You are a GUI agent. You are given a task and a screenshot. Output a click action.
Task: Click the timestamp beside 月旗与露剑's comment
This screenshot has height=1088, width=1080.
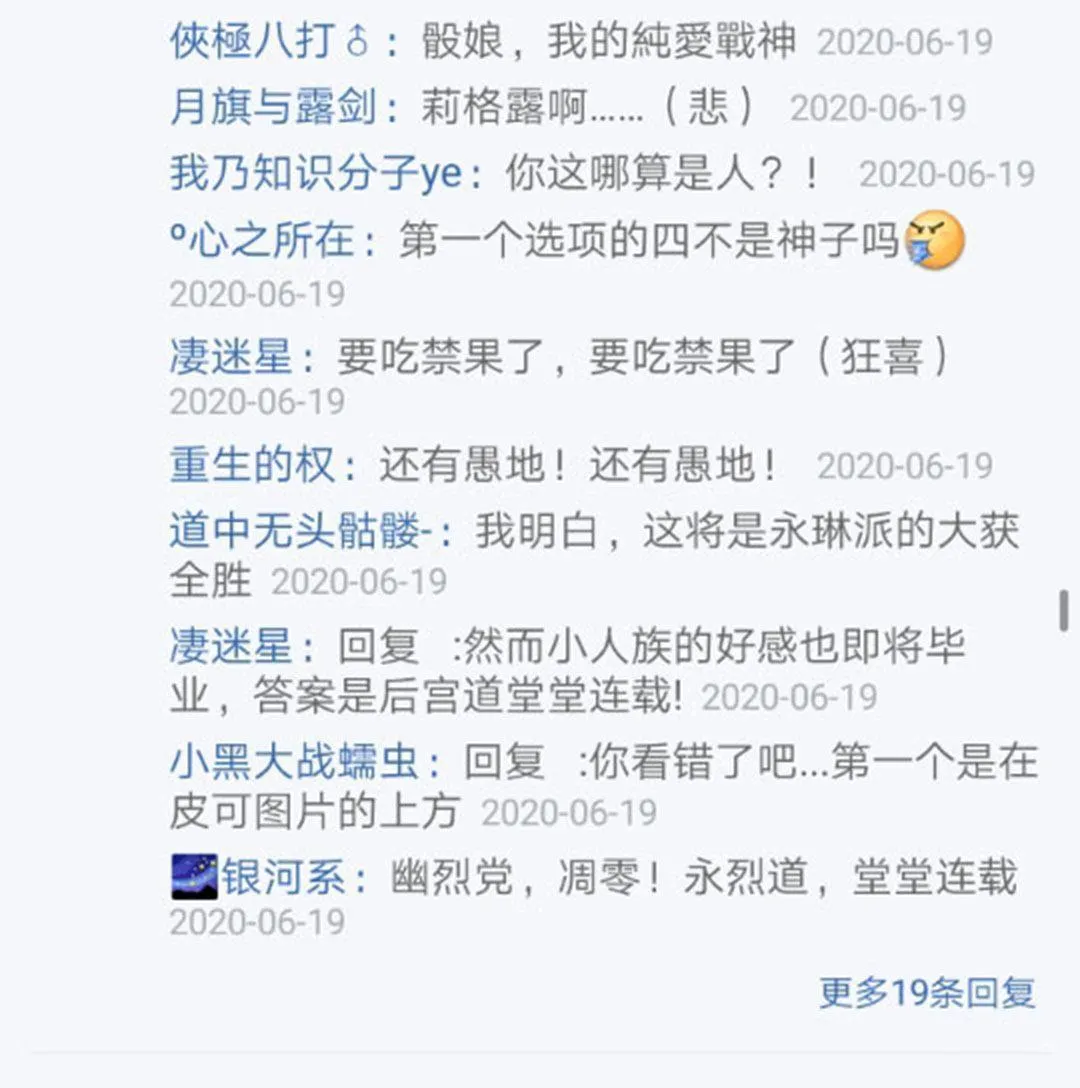(880, 107)
